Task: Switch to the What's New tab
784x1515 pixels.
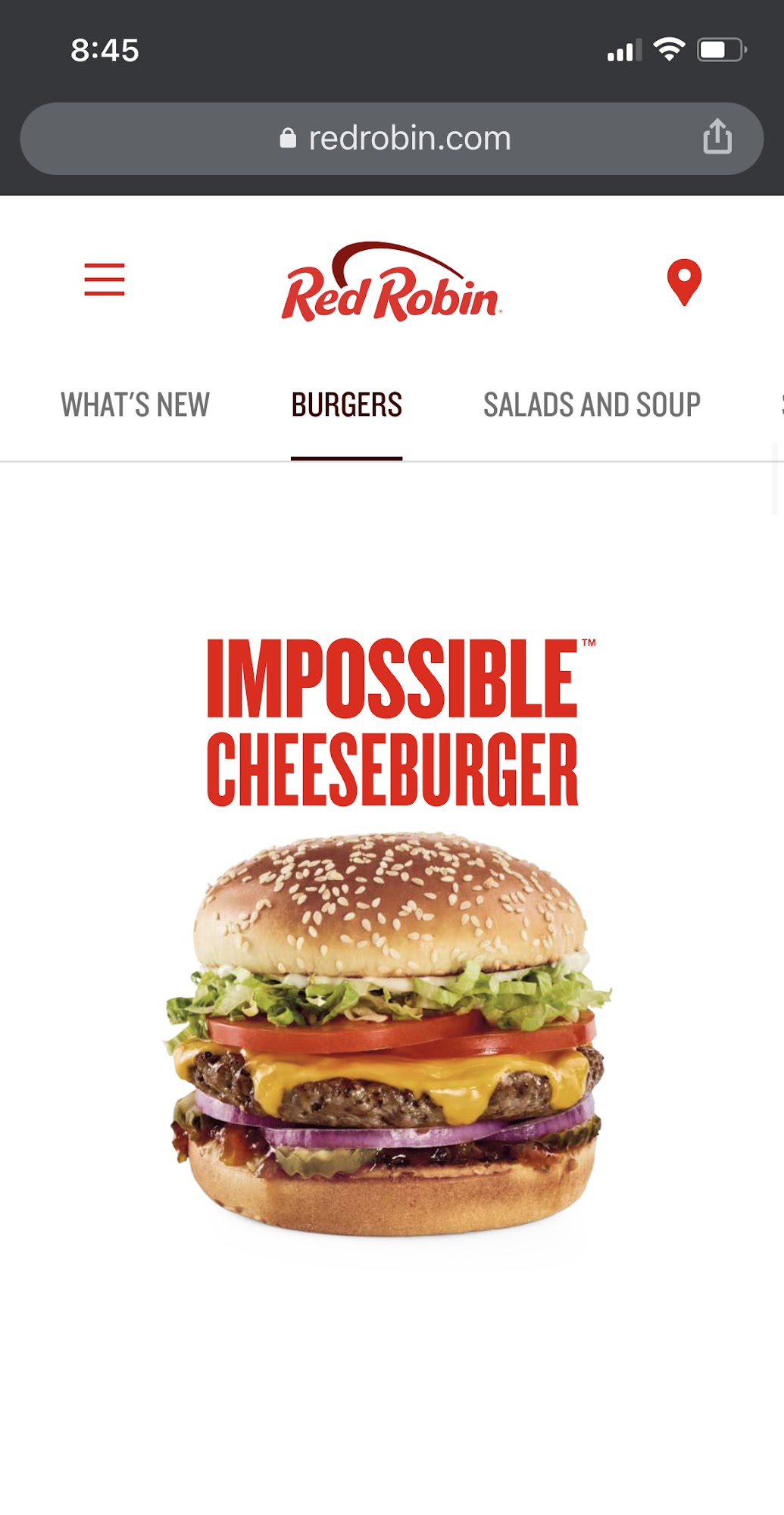Action: coord(135,405)
